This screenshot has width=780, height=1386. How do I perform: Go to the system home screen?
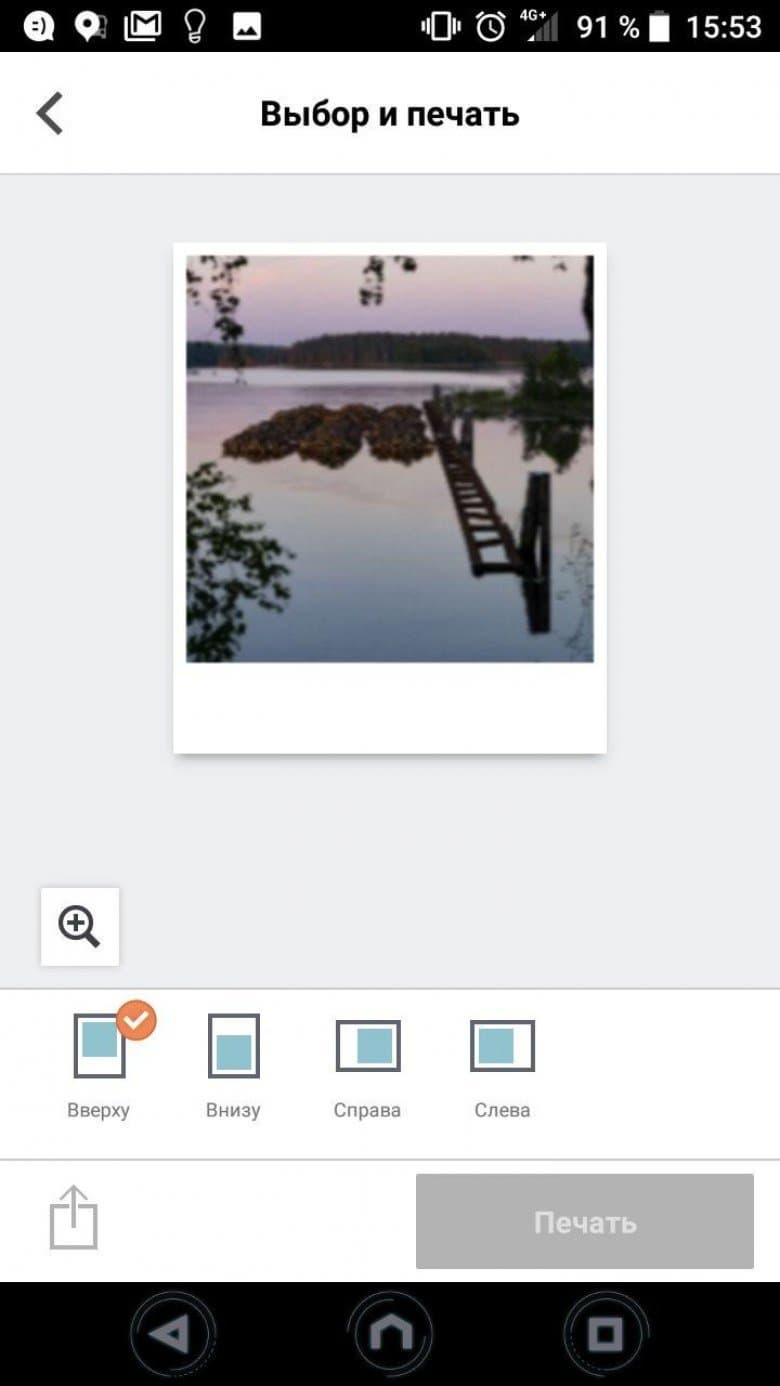[x=390, y=1334]
